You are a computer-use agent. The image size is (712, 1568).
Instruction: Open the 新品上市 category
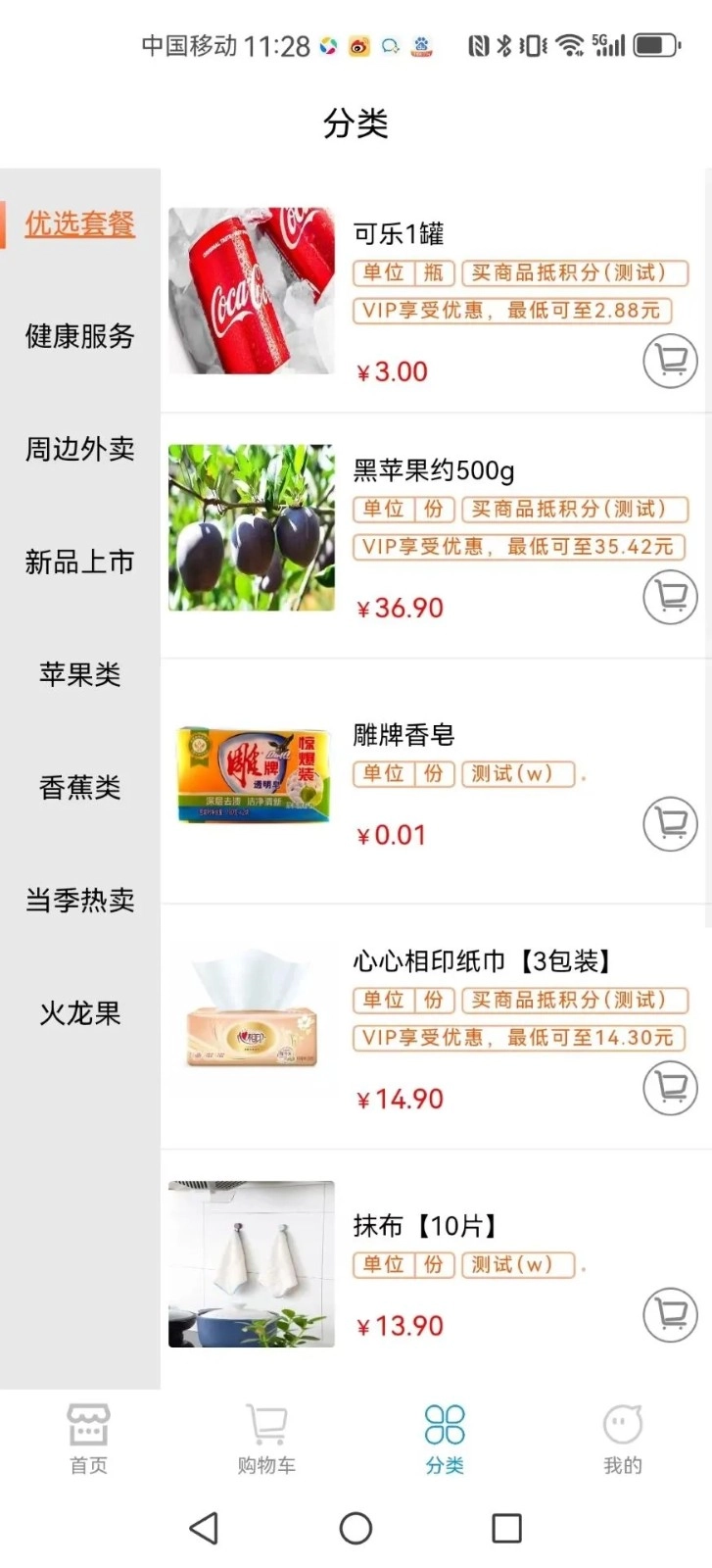pyautogui.click(x=78, y=562)
